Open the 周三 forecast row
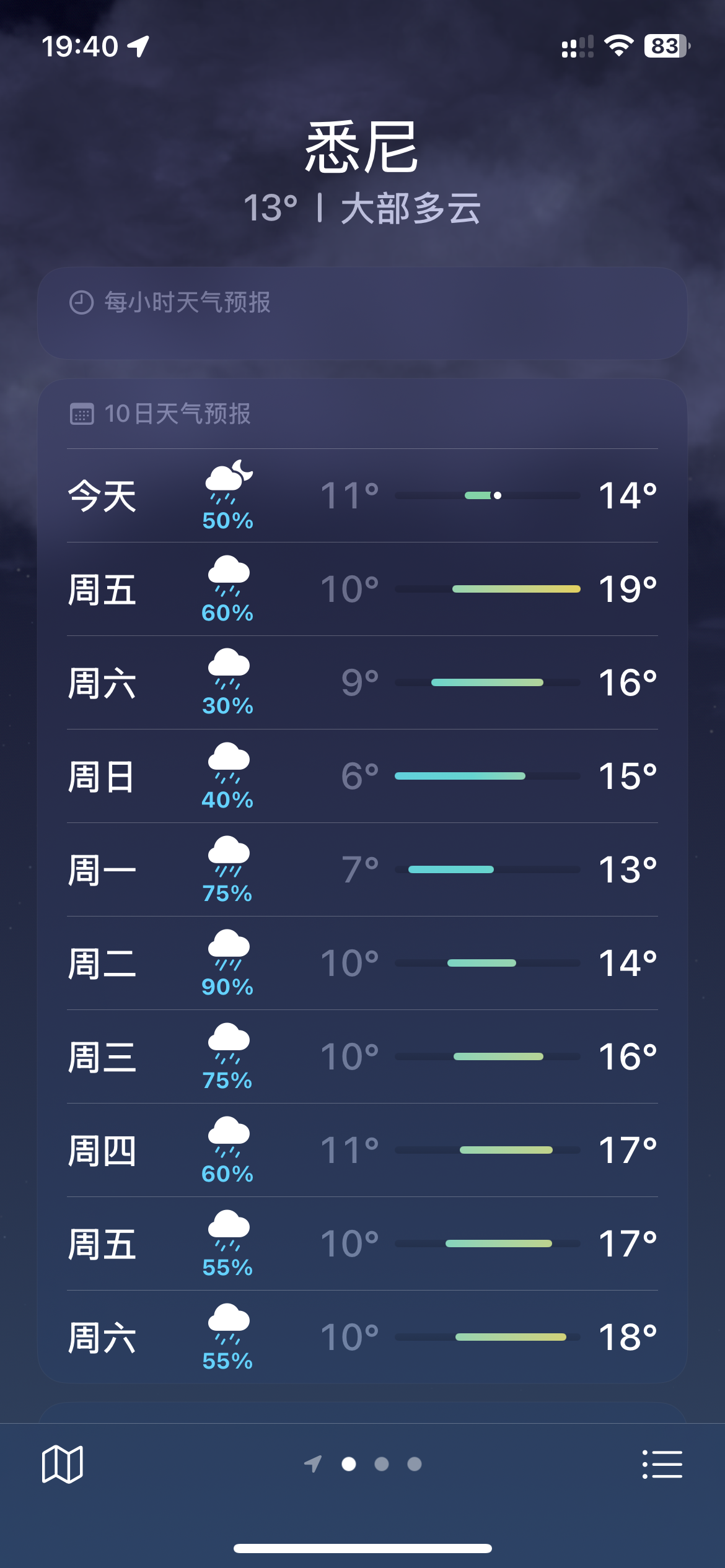The width and height of the screenshot is (725, 1568). tap(362, 1056)
